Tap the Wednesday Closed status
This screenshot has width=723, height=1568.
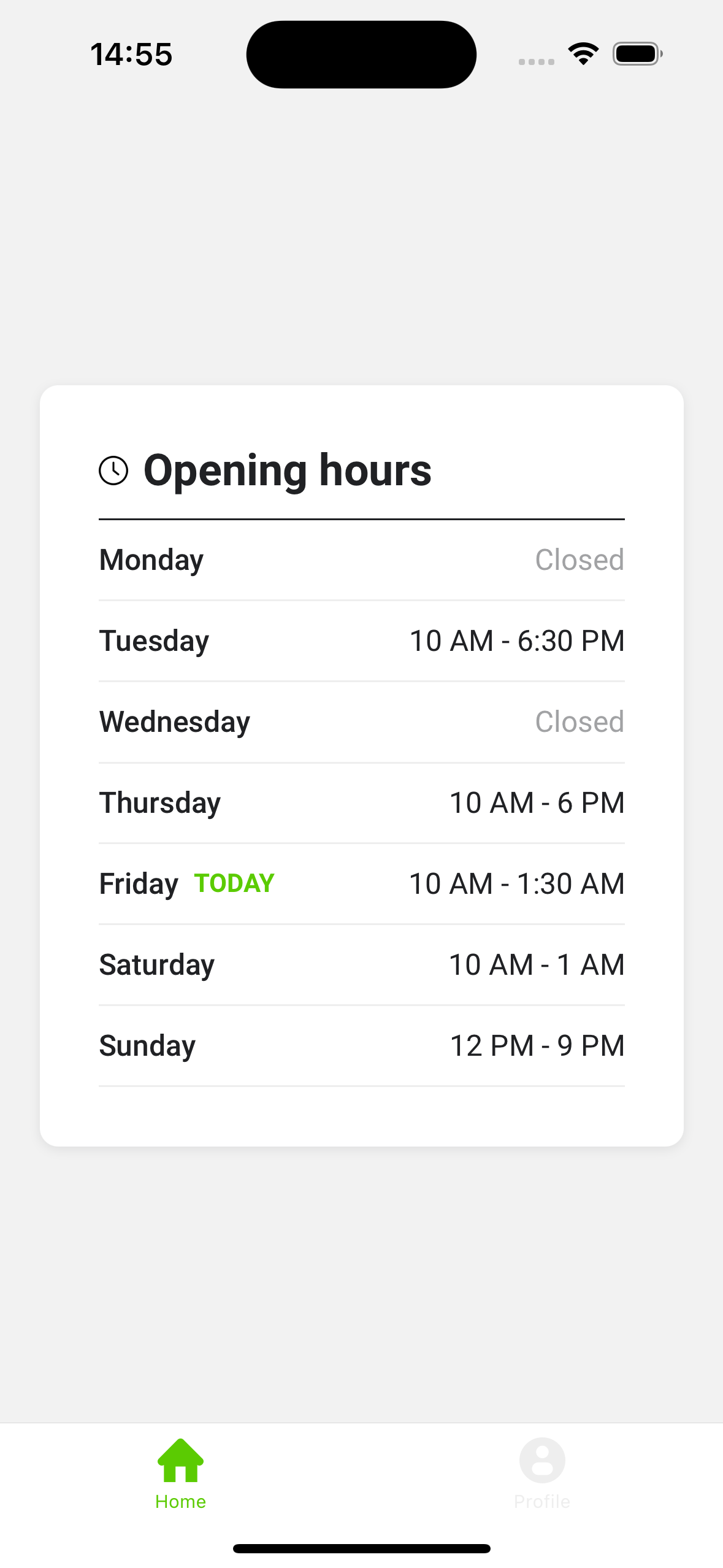(x=579, y=721)
